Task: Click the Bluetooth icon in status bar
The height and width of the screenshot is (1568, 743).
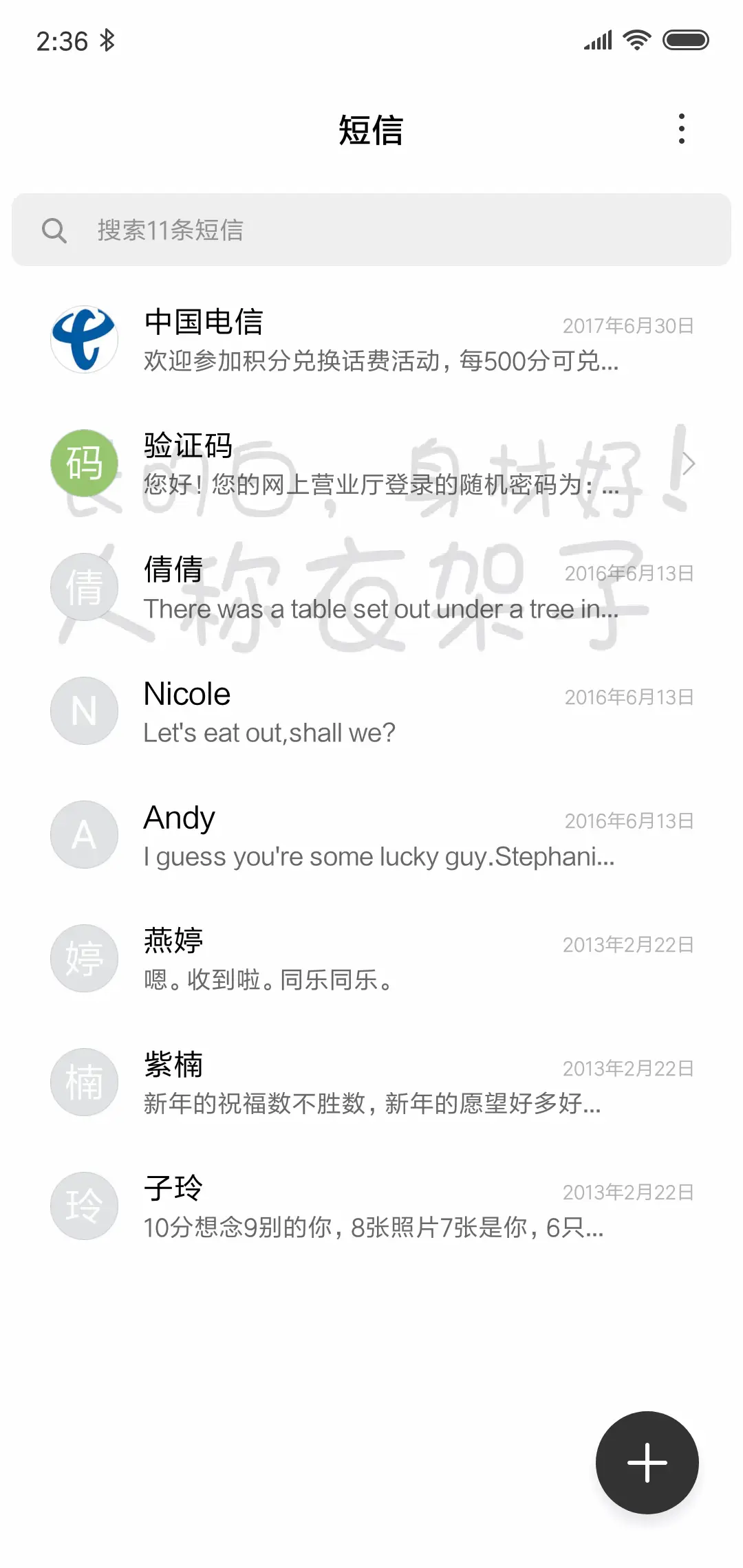Action: (x=108, y=41)
